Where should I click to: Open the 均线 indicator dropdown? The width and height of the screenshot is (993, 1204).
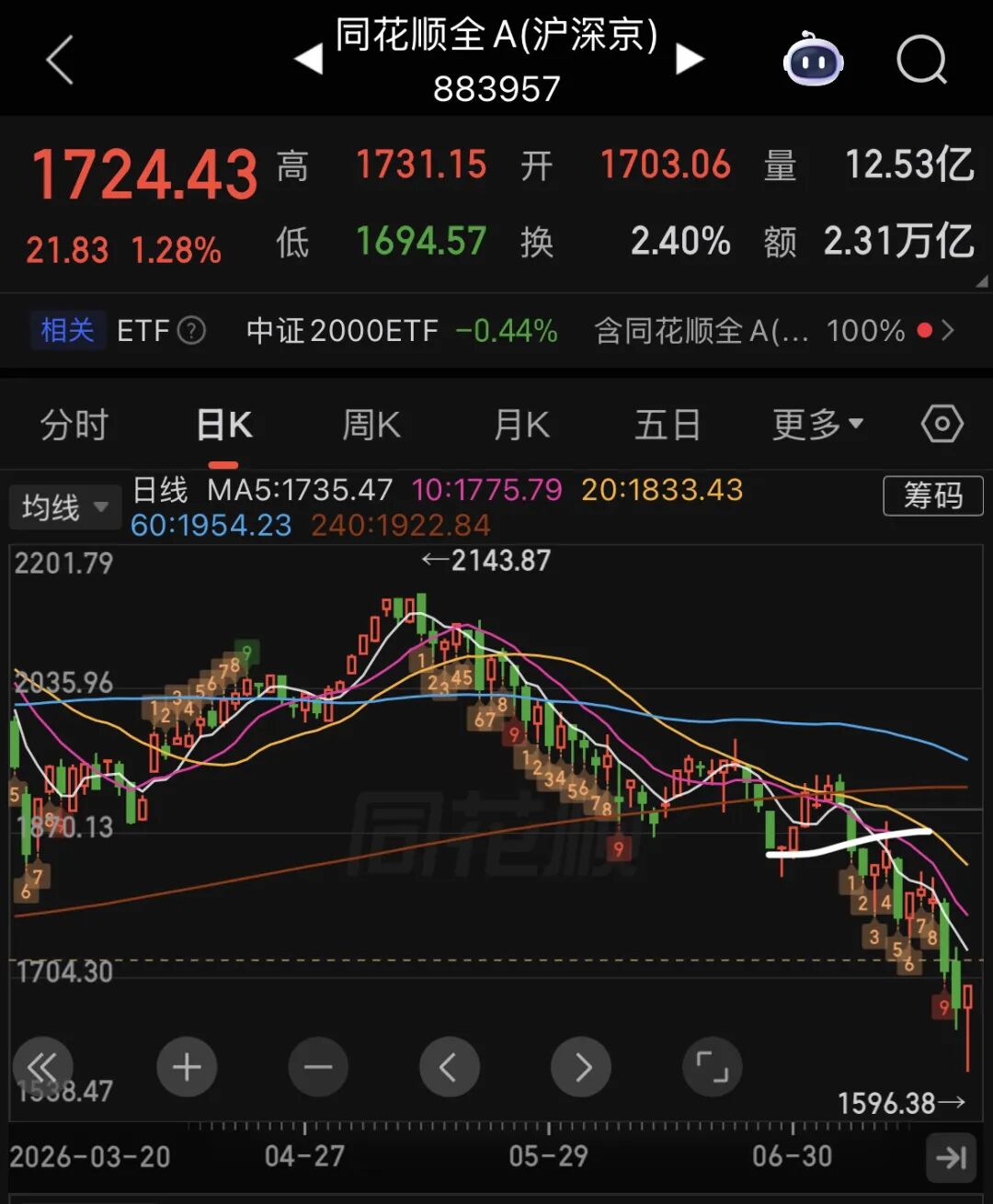click(64, 506)
